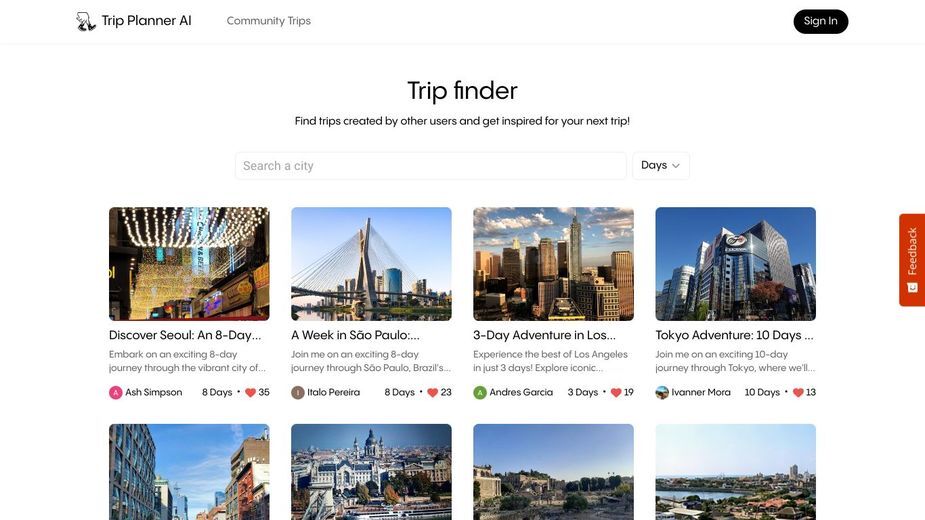Open the Trip Planner AI home link

(x=133, y=21)
